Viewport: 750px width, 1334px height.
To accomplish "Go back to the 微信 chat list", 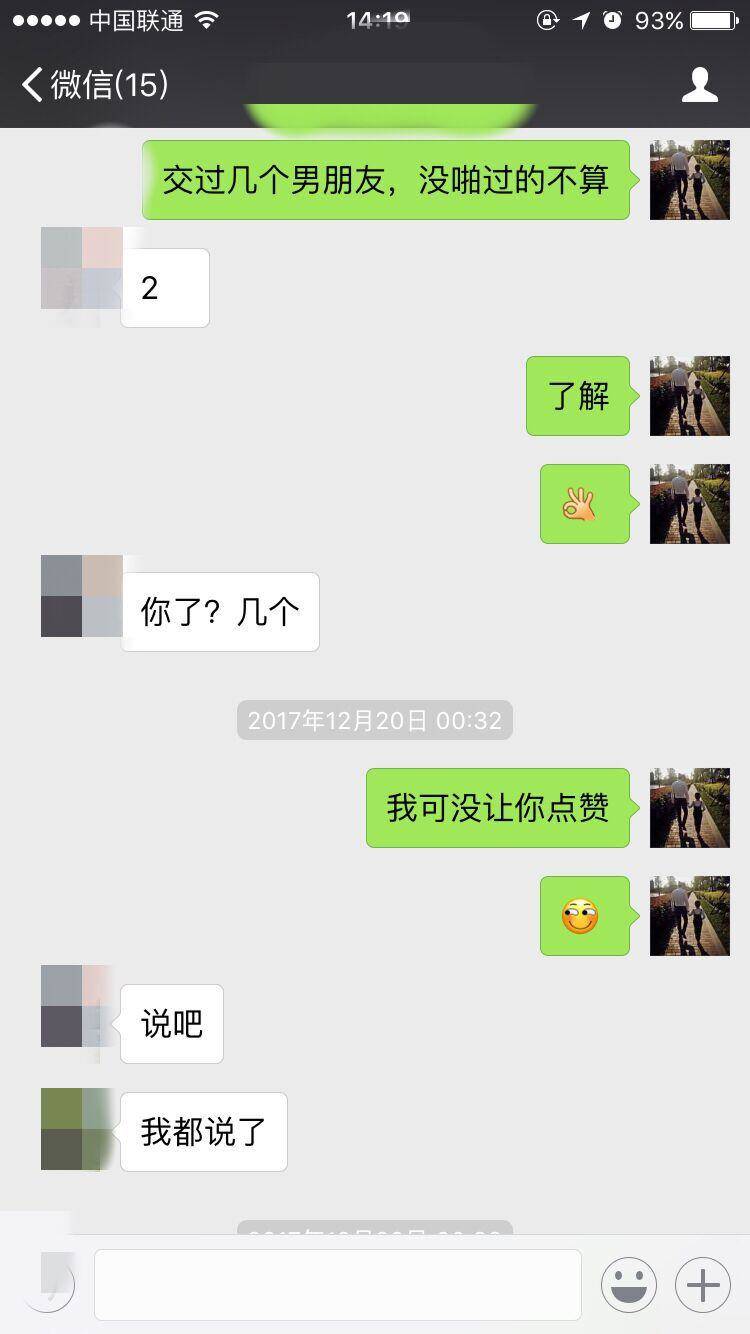I will (94, 85).
